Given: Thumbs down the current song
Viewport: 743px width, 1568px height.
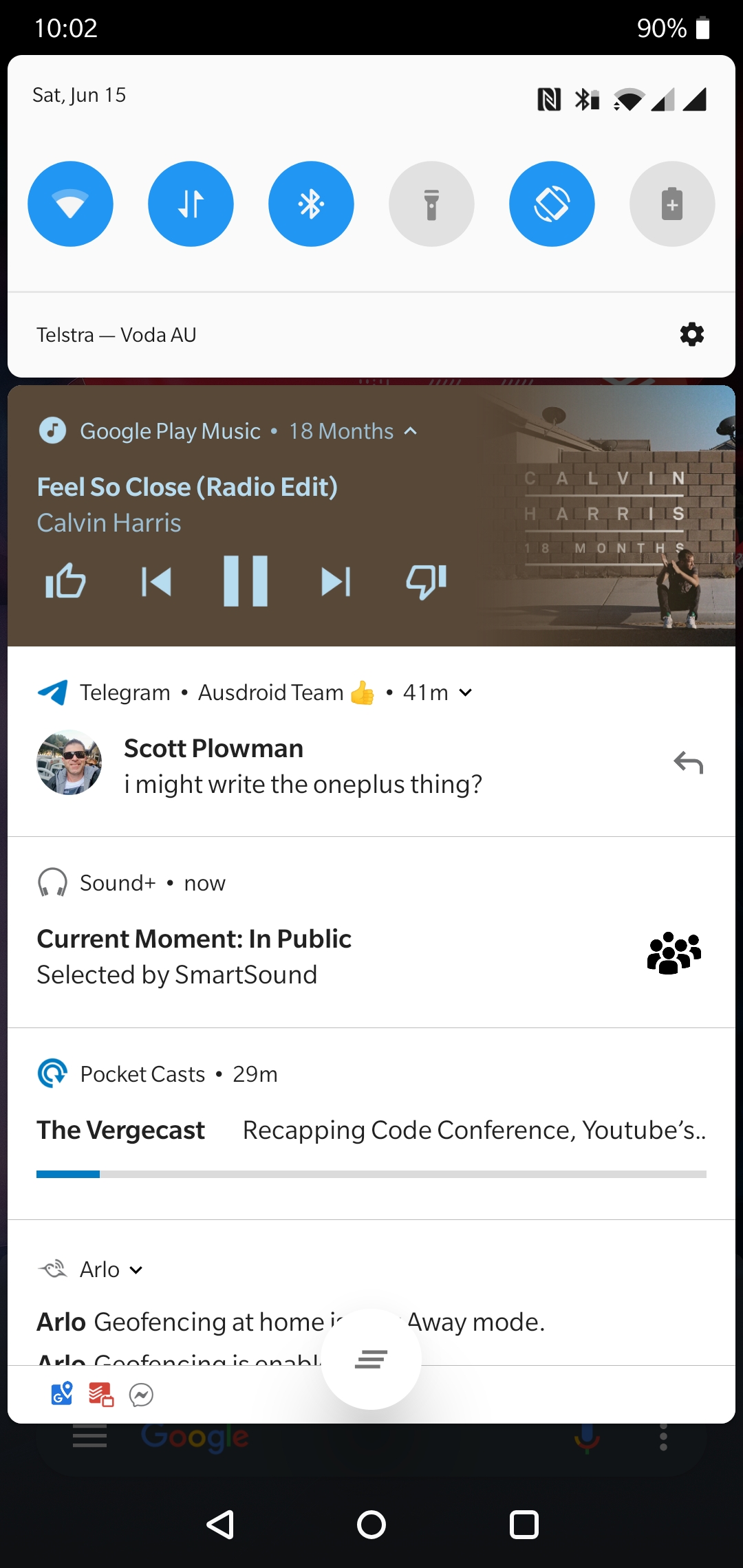Looking at the screenshot, I should [427, 582].
